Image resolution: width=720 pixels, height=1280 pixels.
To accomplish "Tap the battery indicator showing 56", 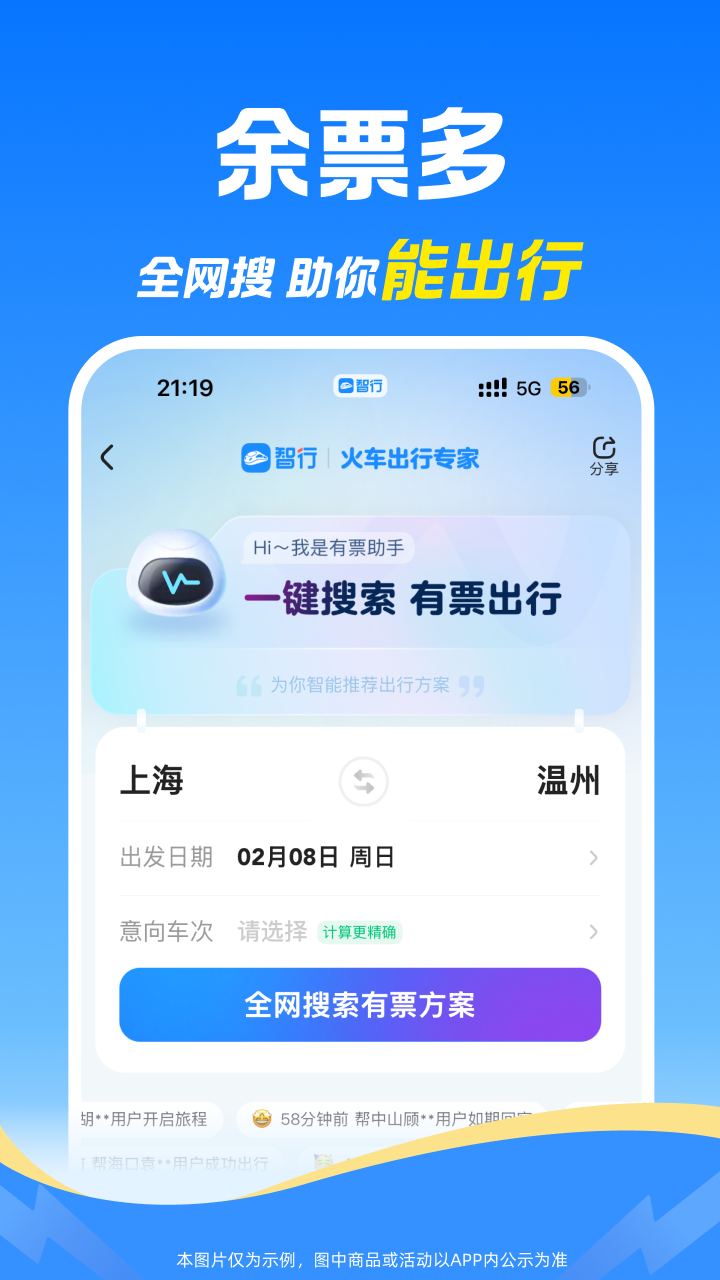I will (x=568, y=387).
